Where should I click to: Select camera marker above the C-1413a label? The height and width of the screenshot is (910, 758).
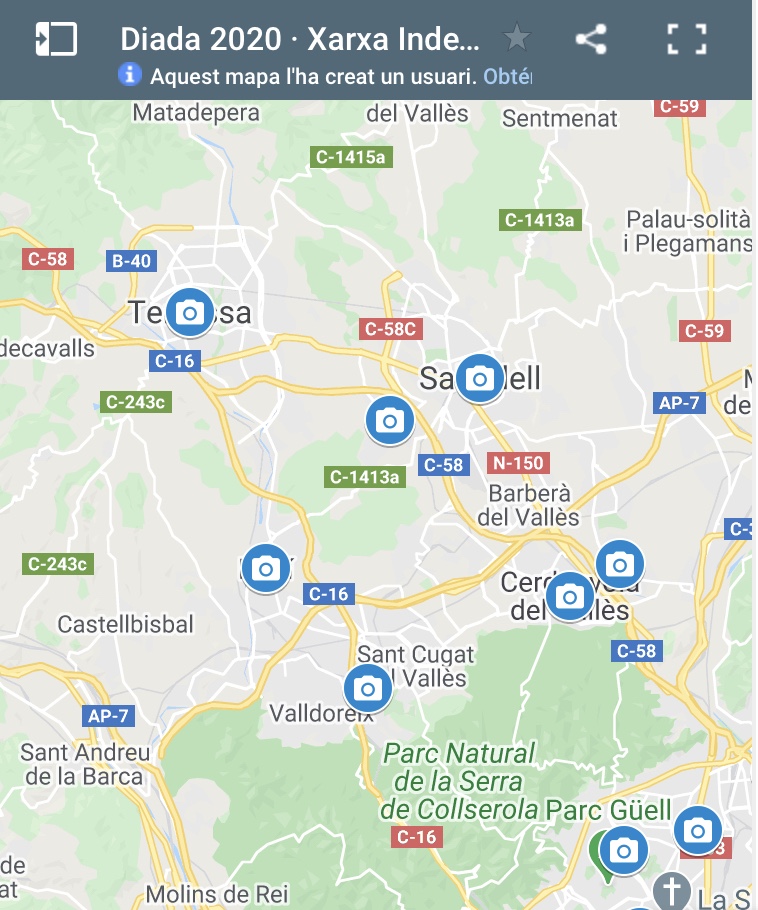pos(390,421)
